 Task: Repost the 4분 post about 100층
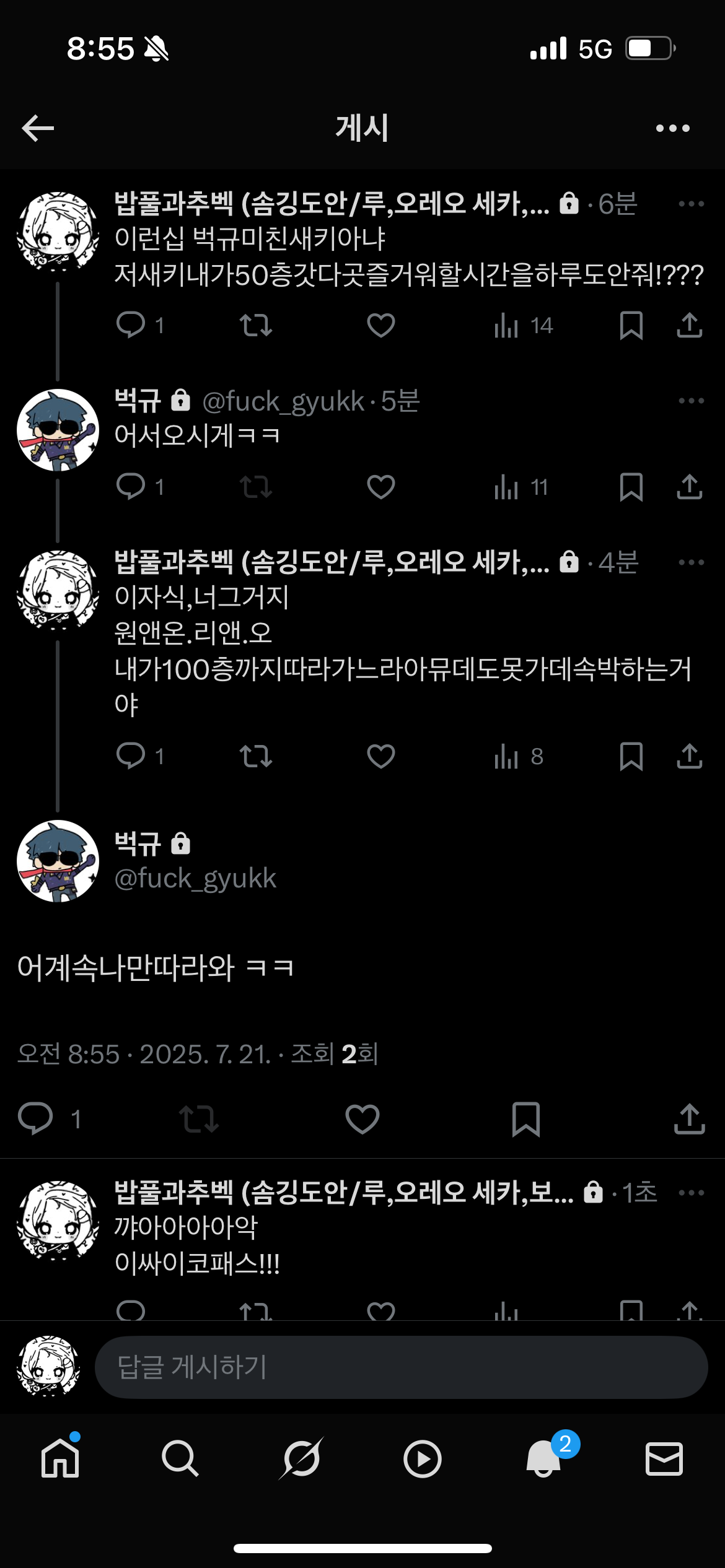(256, 756)
